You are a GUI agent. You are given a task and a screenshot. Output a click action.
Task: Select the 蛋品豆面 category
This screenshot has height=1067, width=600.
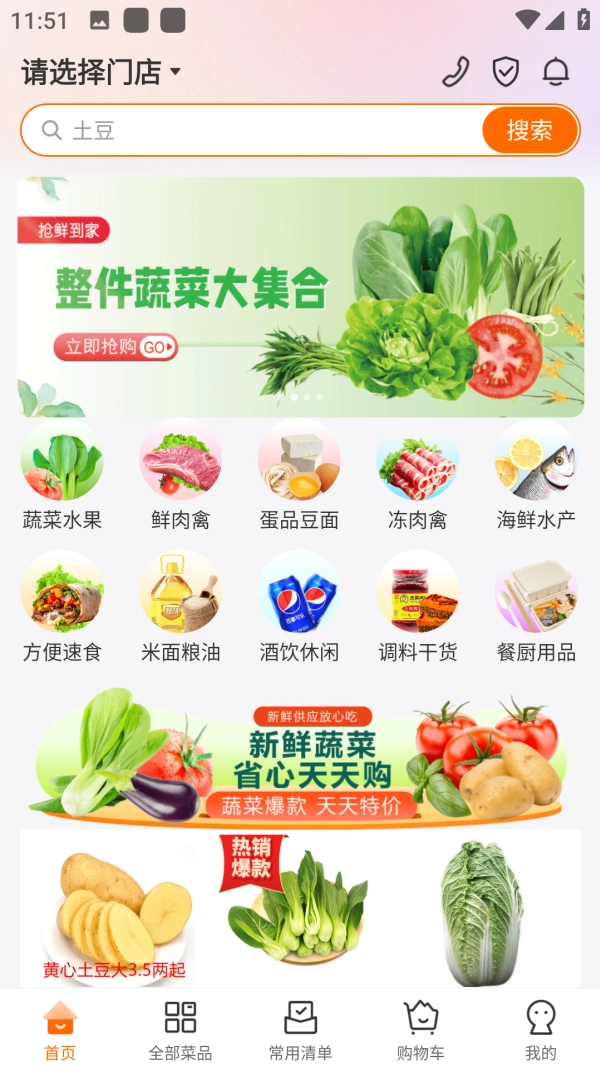coord(299,475)
